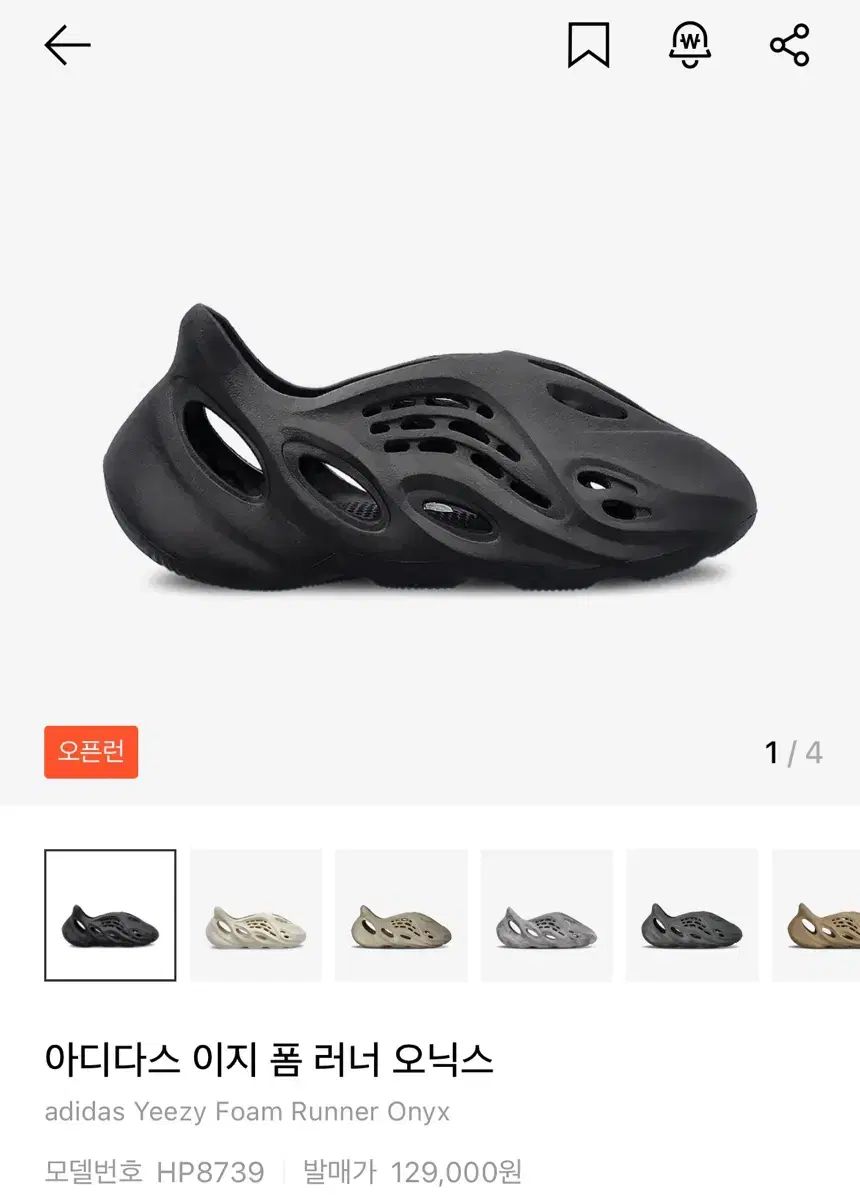The image size is (860, 1200).
Task: Share this product
Action: point(789,46)
